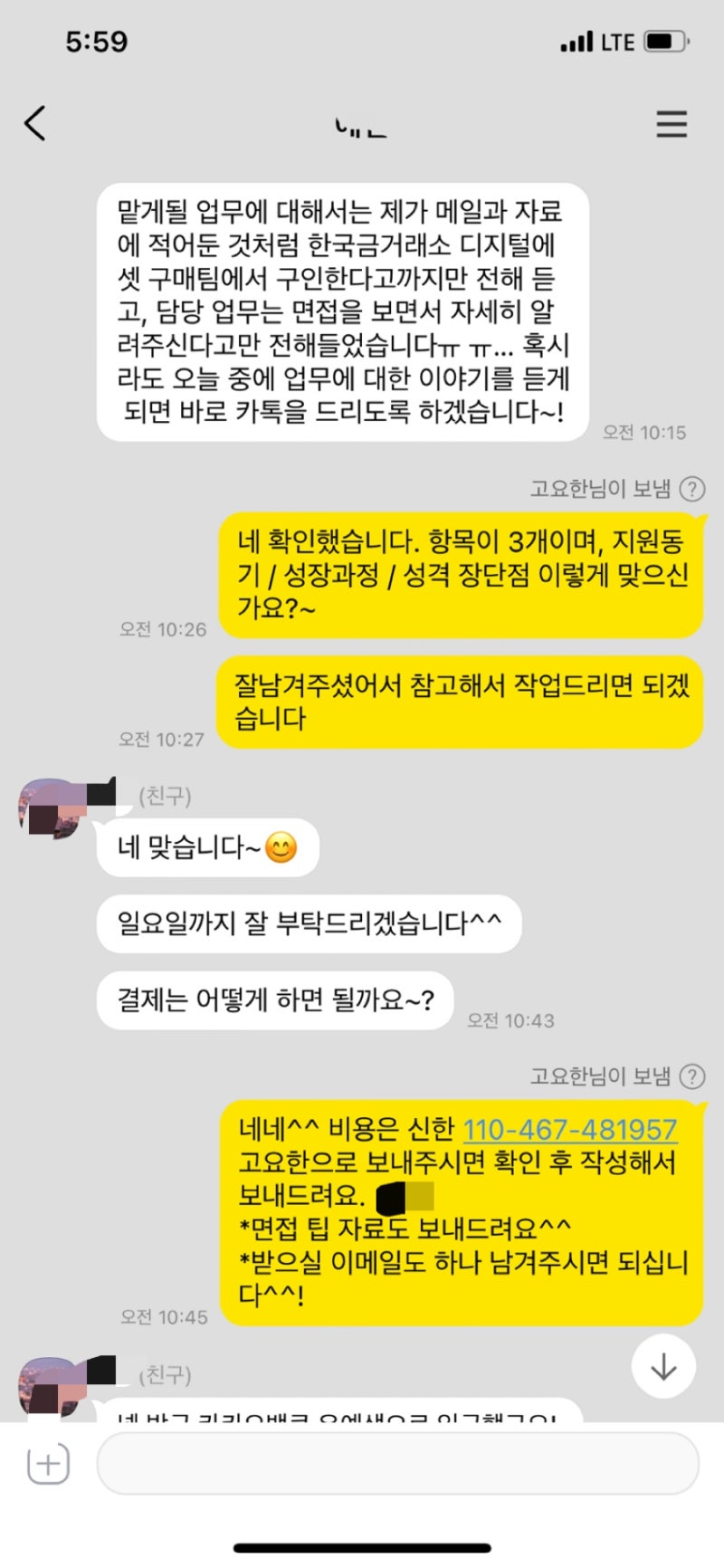Open the account number link 110-467-481957
This screenshot has width=724, height=1568.
pyautogui.click(x=569, y=1129)
